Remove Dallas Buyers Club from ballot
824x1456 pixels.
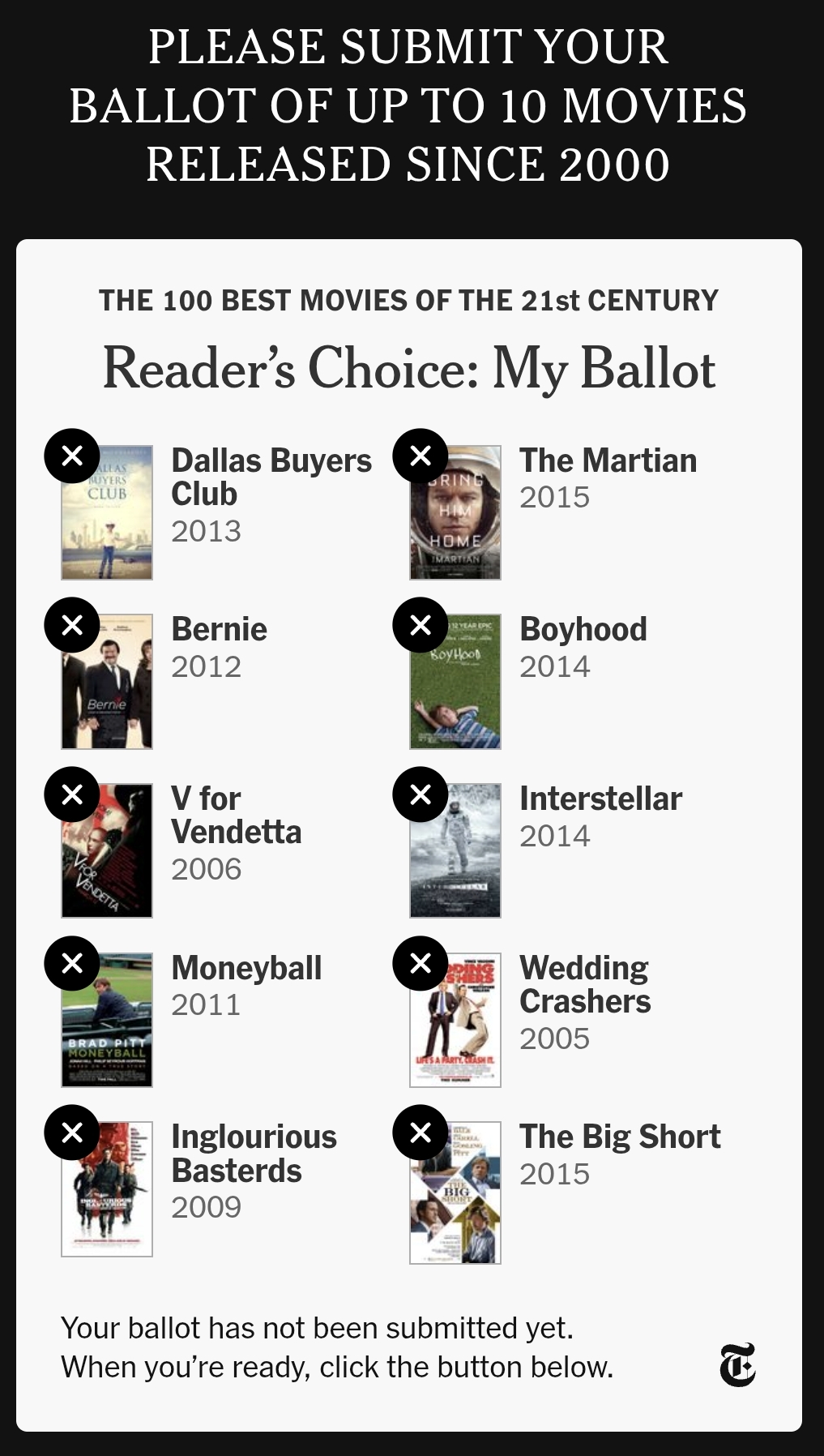pos(72,456)
